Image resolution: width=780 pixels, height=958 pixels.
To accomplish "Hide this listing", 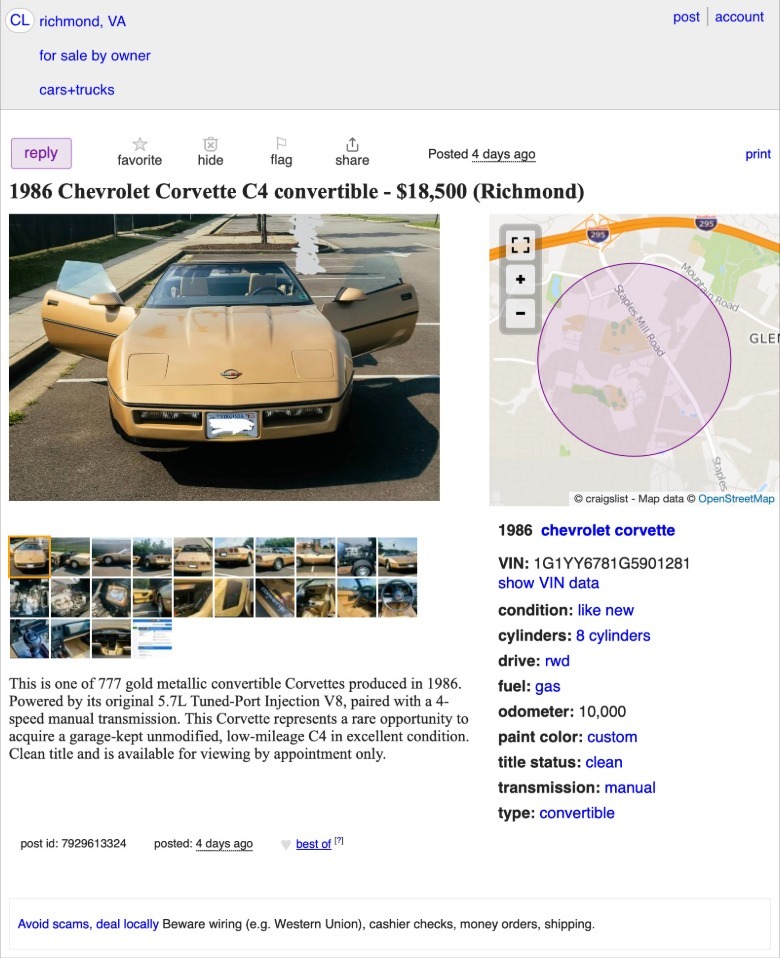I will click(x=210, y=152).
